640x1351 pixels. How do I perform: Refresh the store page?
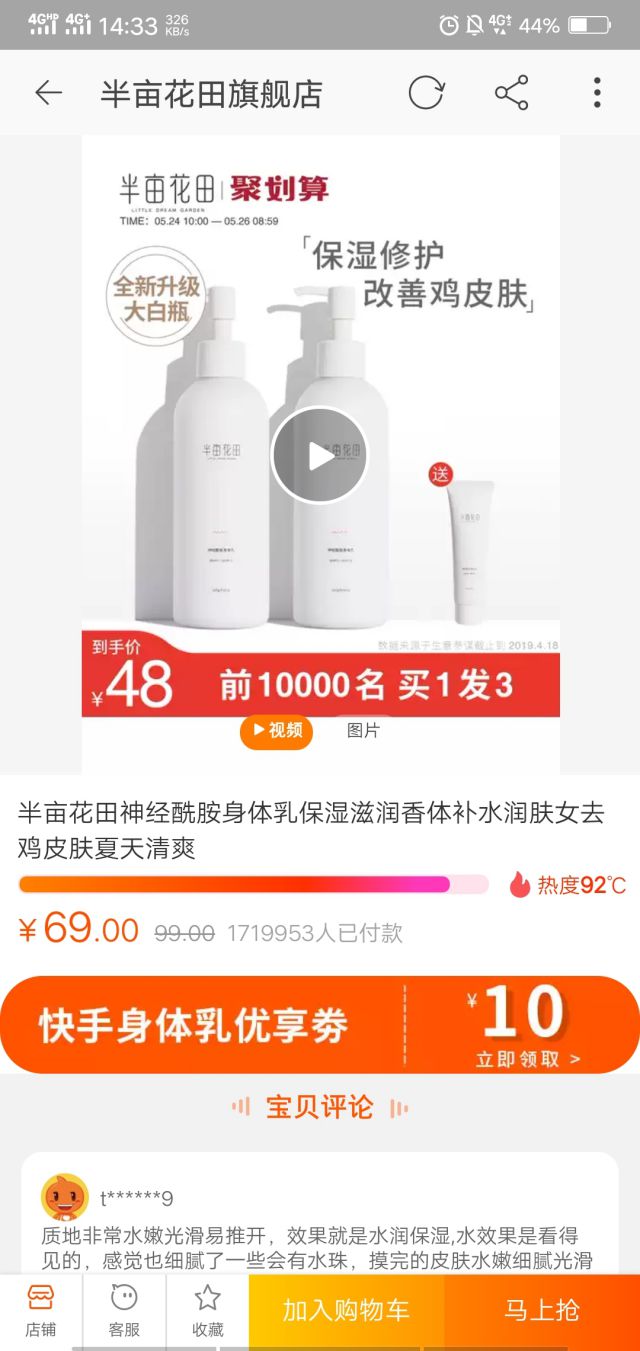(426, 93)
